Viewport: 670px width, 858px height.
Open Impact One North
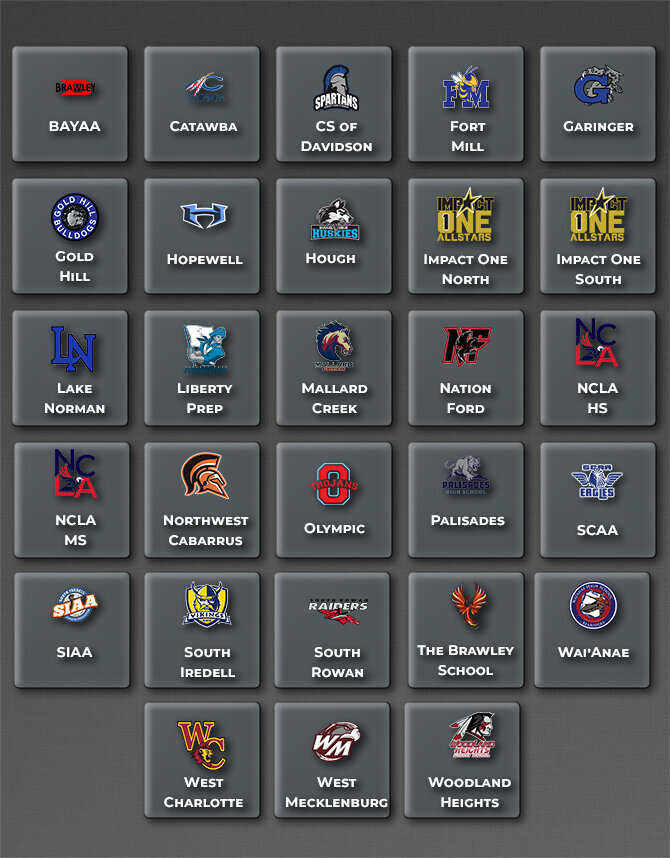click(x=466, y=236)
